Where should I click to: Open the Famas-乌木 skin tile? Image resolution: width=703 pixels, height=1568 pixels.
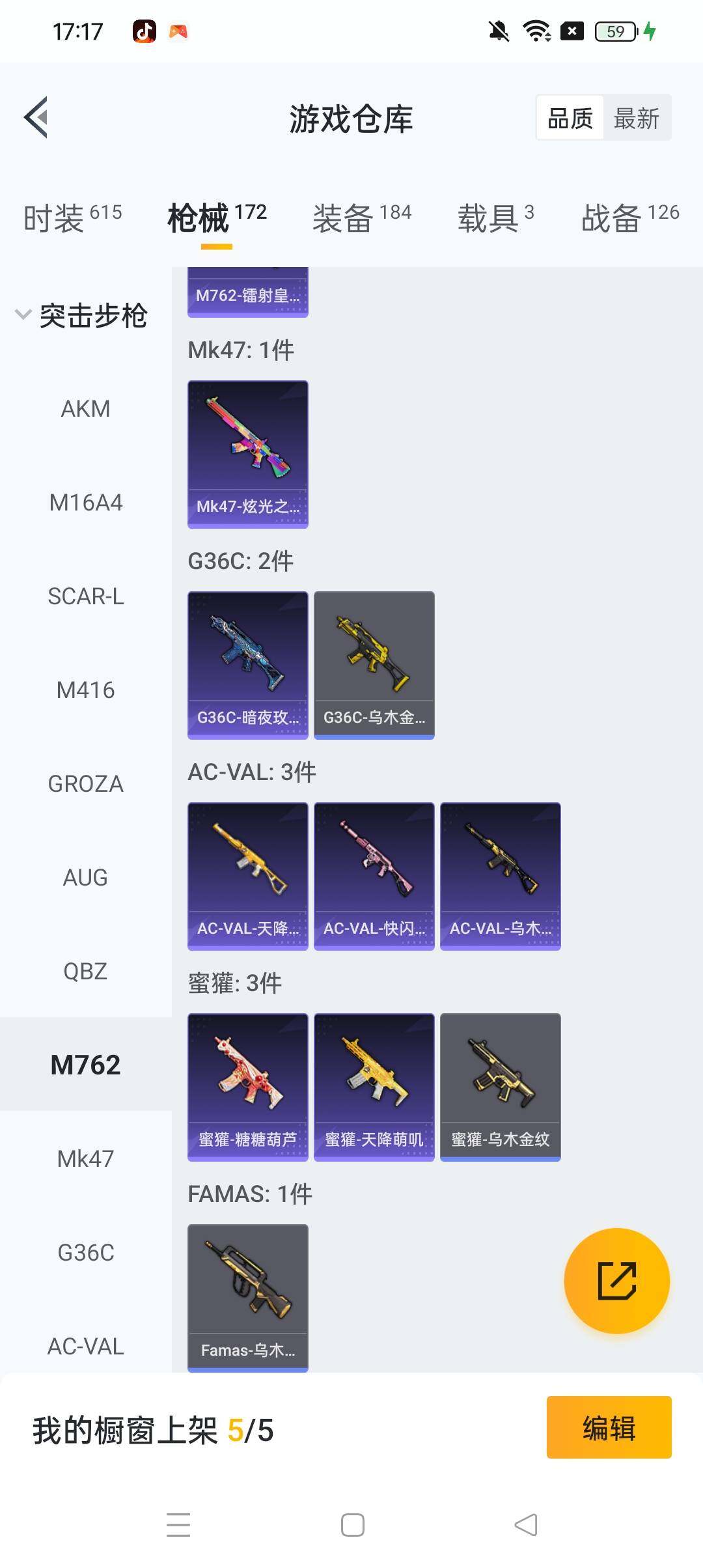point(248,1298)
